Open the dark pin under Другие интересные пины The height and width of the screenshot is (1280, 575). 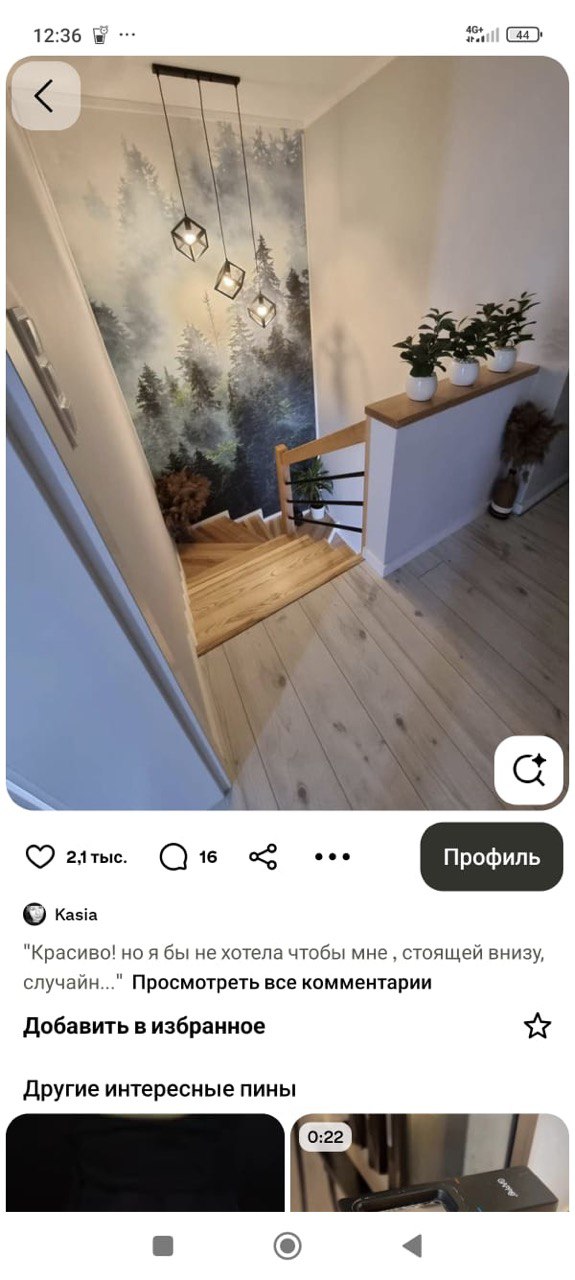[146, 1162]
